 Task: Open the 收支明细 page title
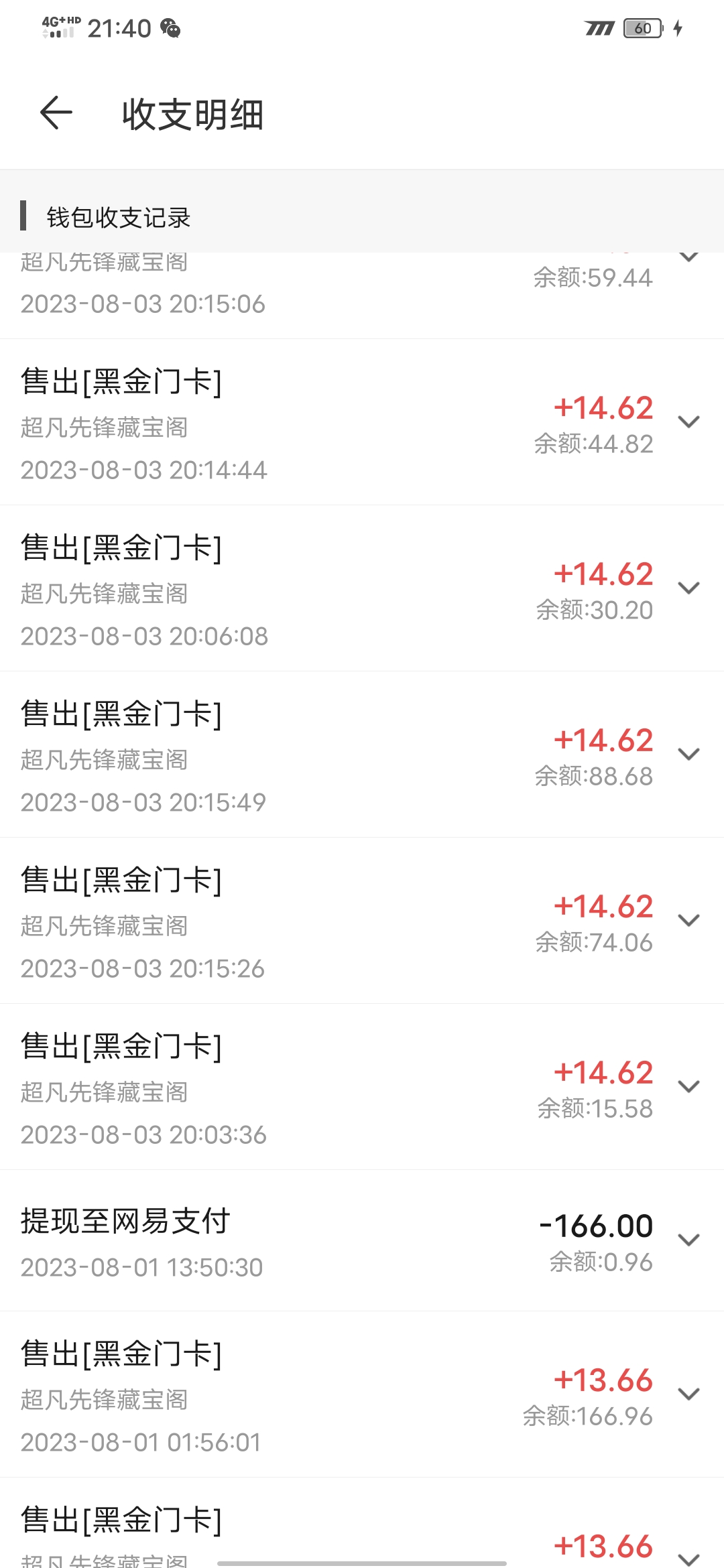point(193,113)
